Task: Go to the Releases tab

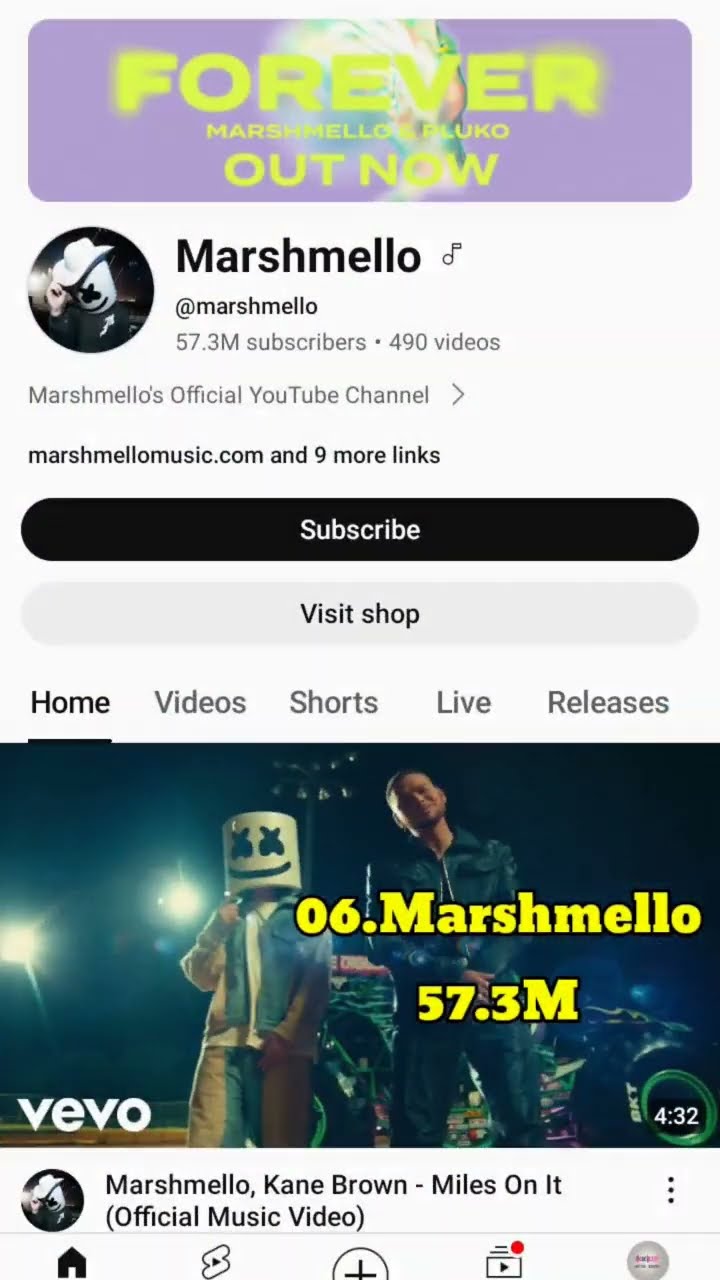Action: pyautogui.click(x=608, y=702)
